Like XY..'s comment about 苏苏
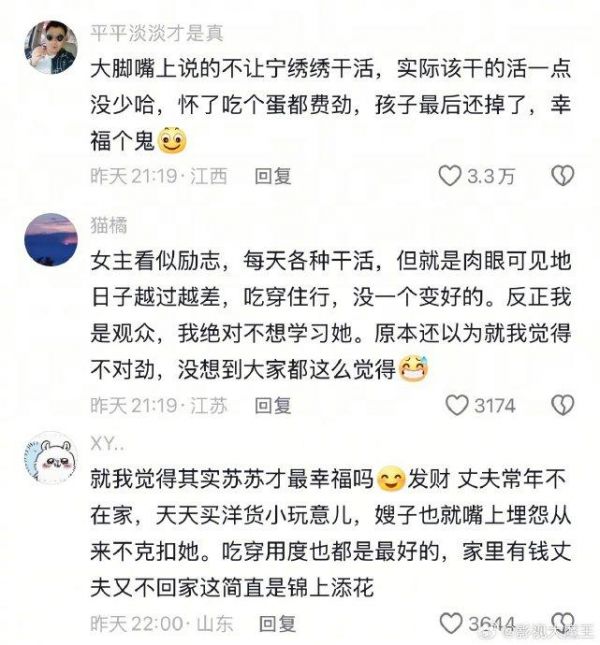The width and height of the screenshot is (600, 645). click(x=451, y=623)
